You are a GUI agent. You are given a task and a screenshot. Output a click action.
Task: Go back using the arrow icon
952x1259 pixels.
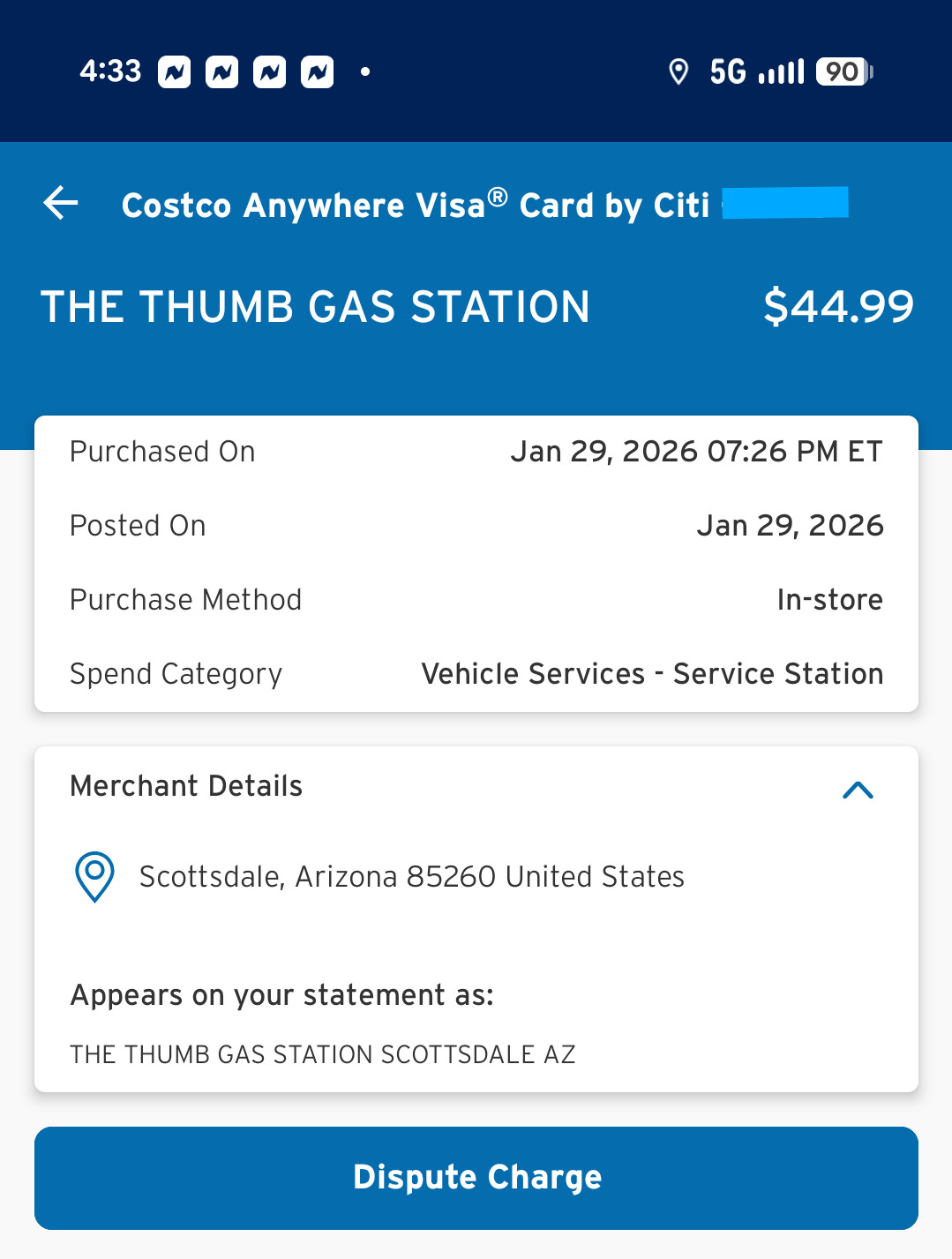point(61,203)
